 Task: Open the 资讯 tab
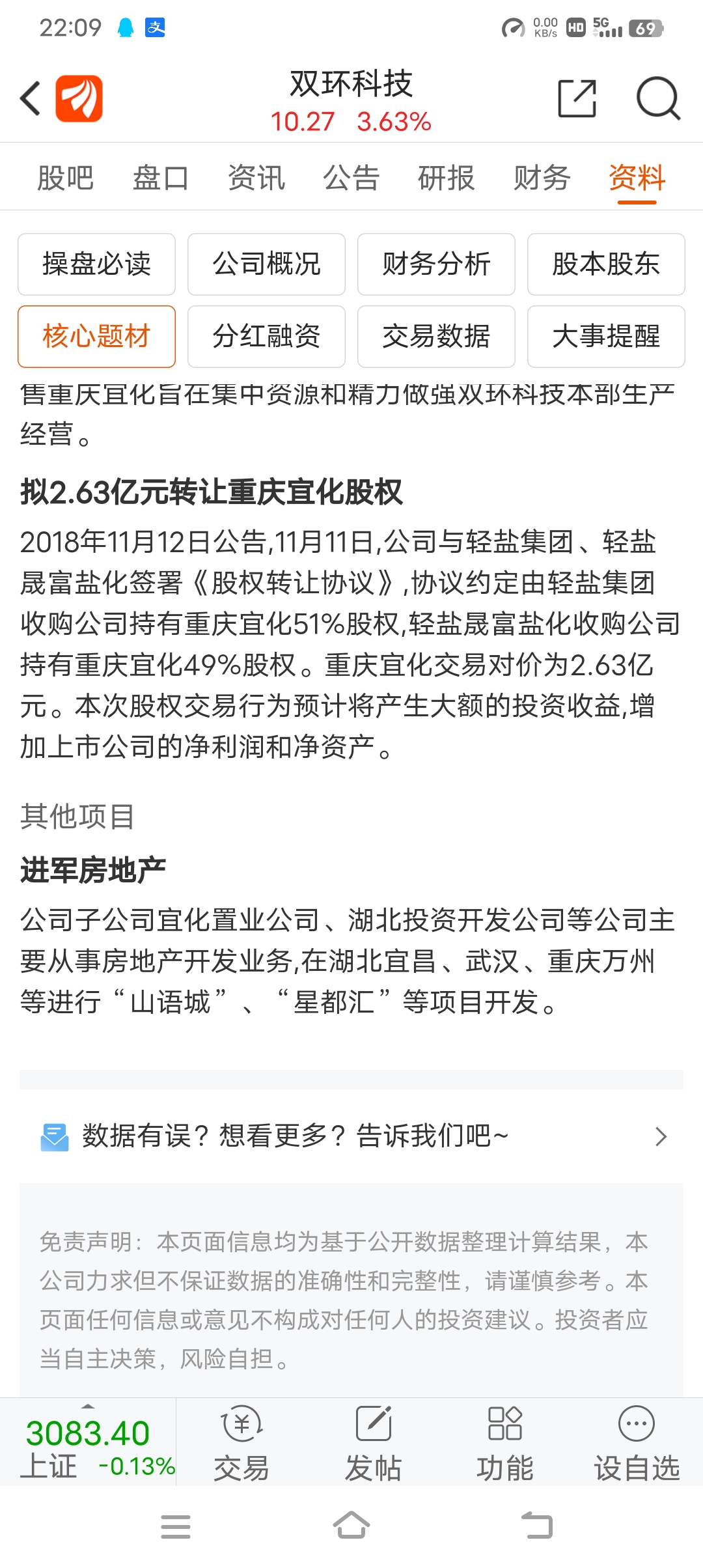pyautogui.click(x=256, y=178)
